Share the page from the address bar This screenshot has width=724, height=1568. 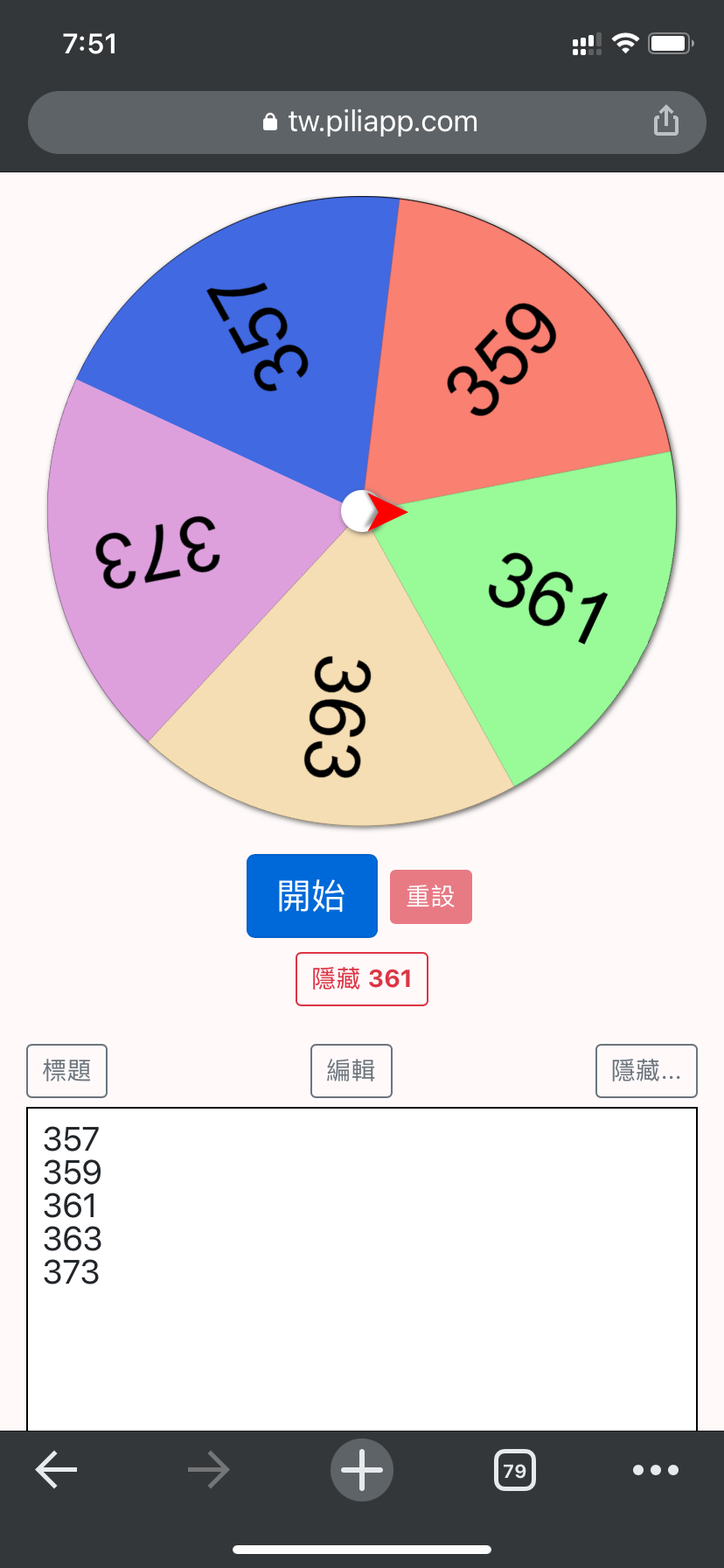click(666, 122)
